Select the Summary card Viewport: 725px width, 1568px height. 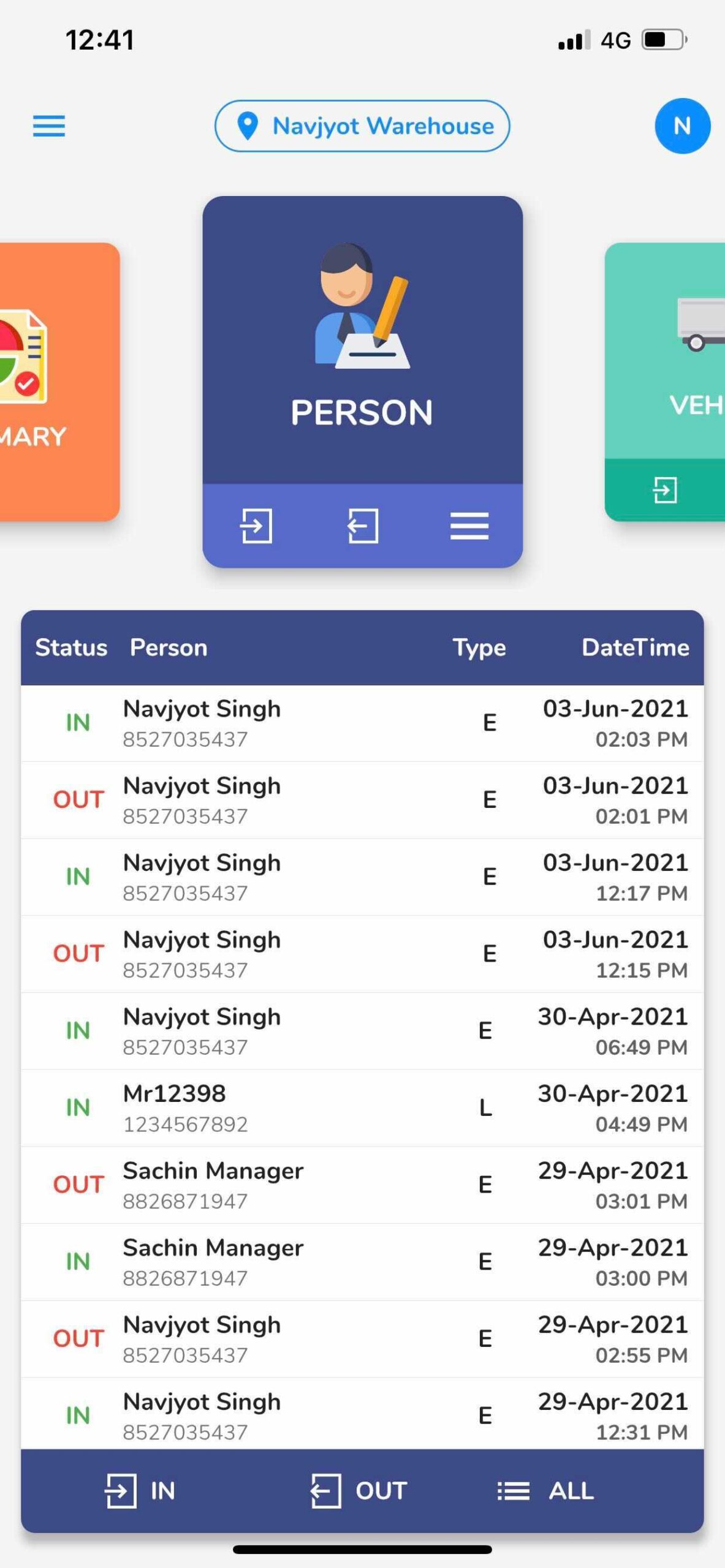coord(59,382)
